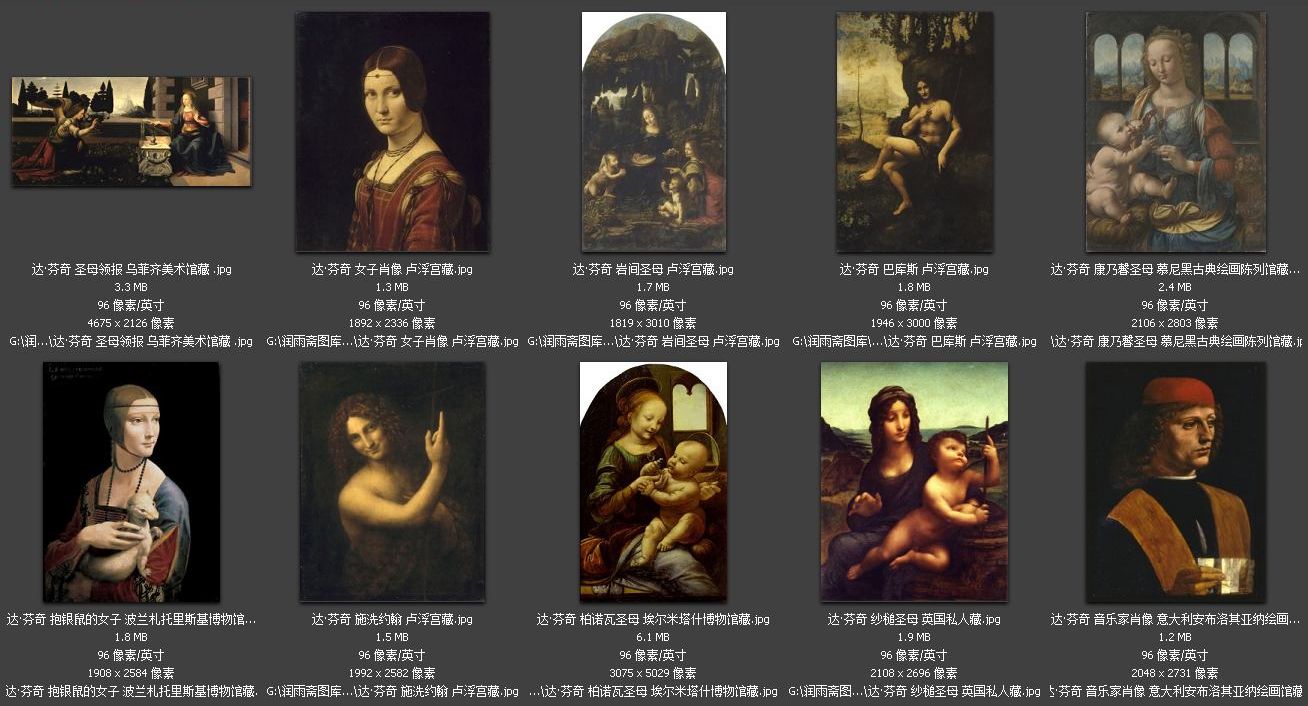View the 巴库斯 卢浮宫藏 image

click(x=914, y=131)
